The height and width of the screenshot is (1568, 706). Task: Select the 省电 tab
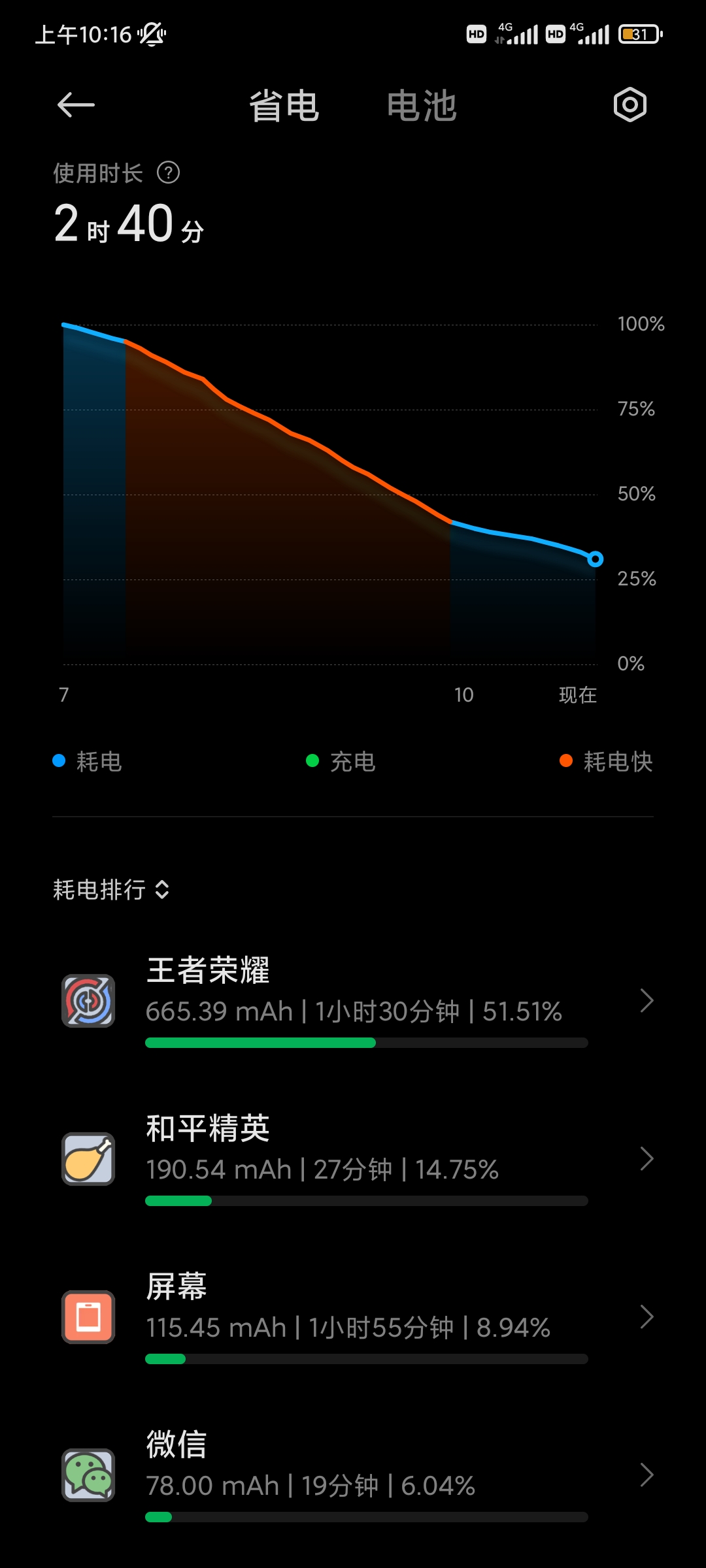(x=284, y=106)
